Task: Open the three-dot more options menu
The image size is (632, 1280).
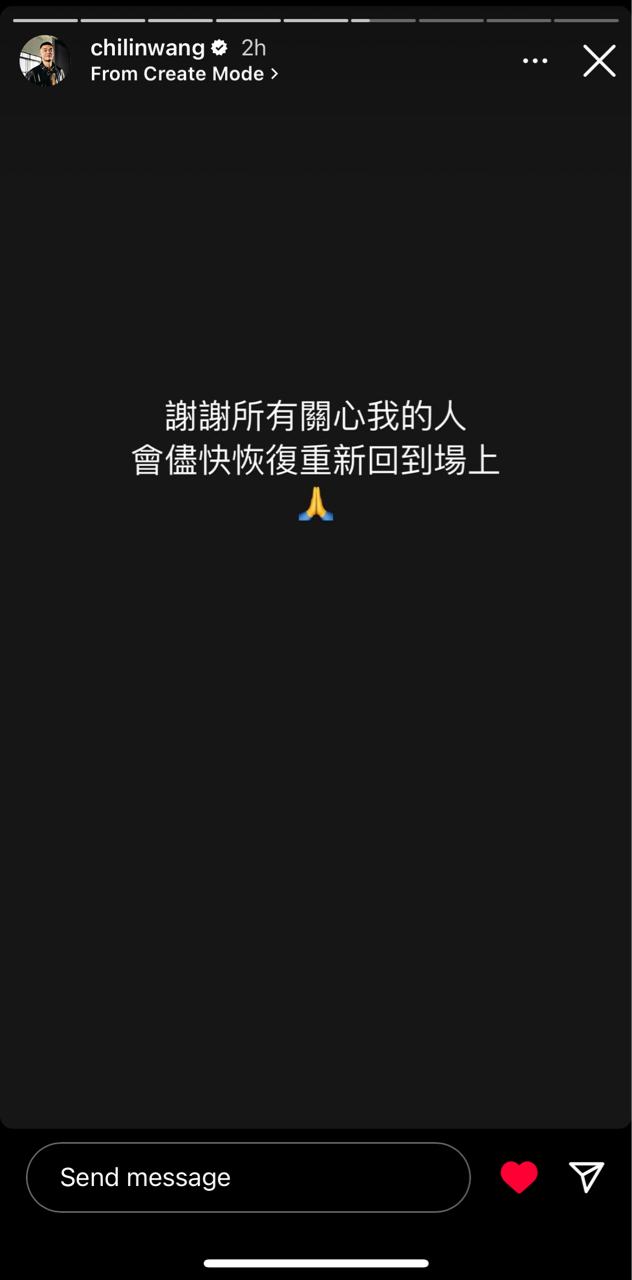Action: [535, 61]
